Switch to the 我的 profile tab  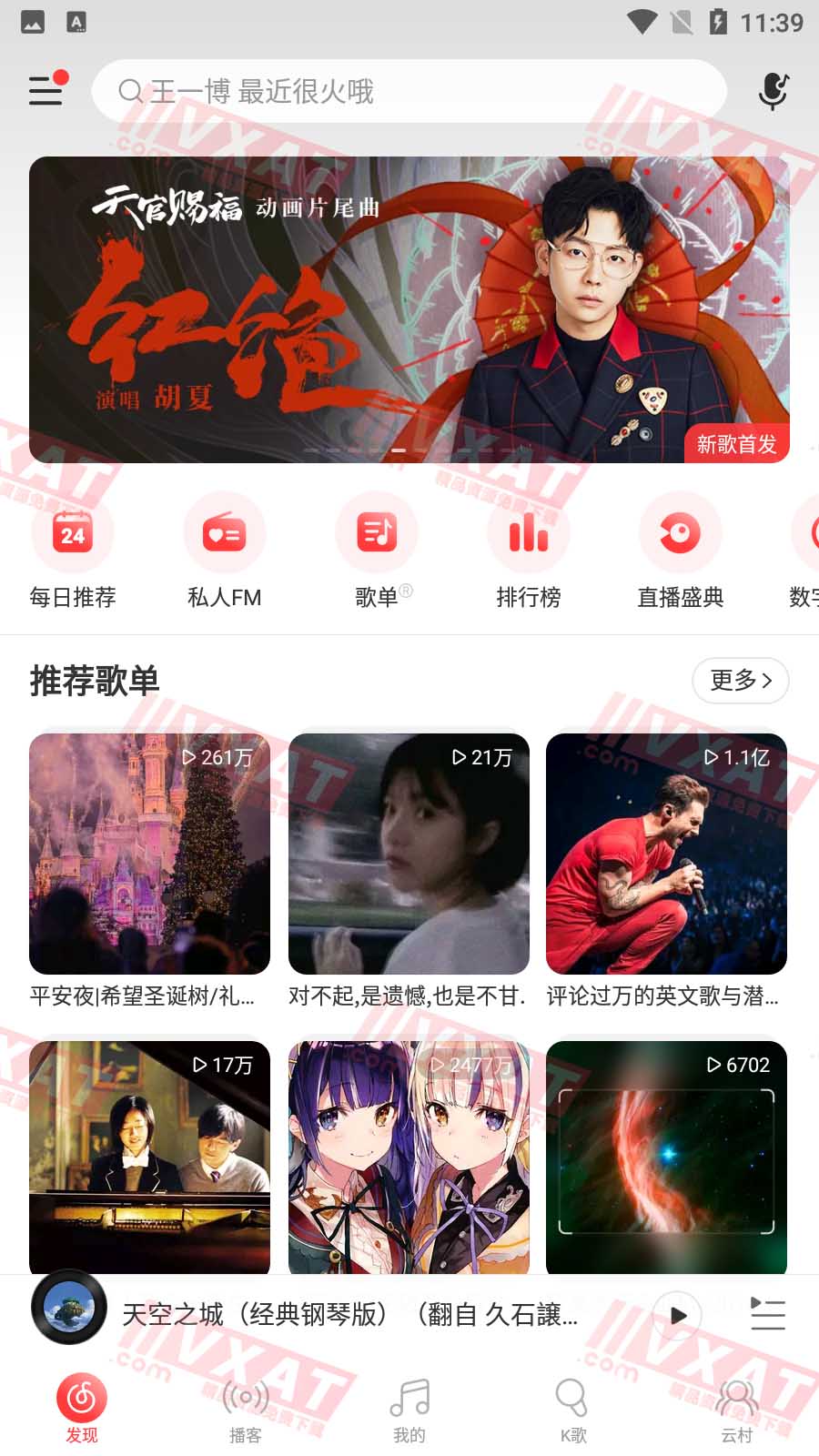(408, 1406)
